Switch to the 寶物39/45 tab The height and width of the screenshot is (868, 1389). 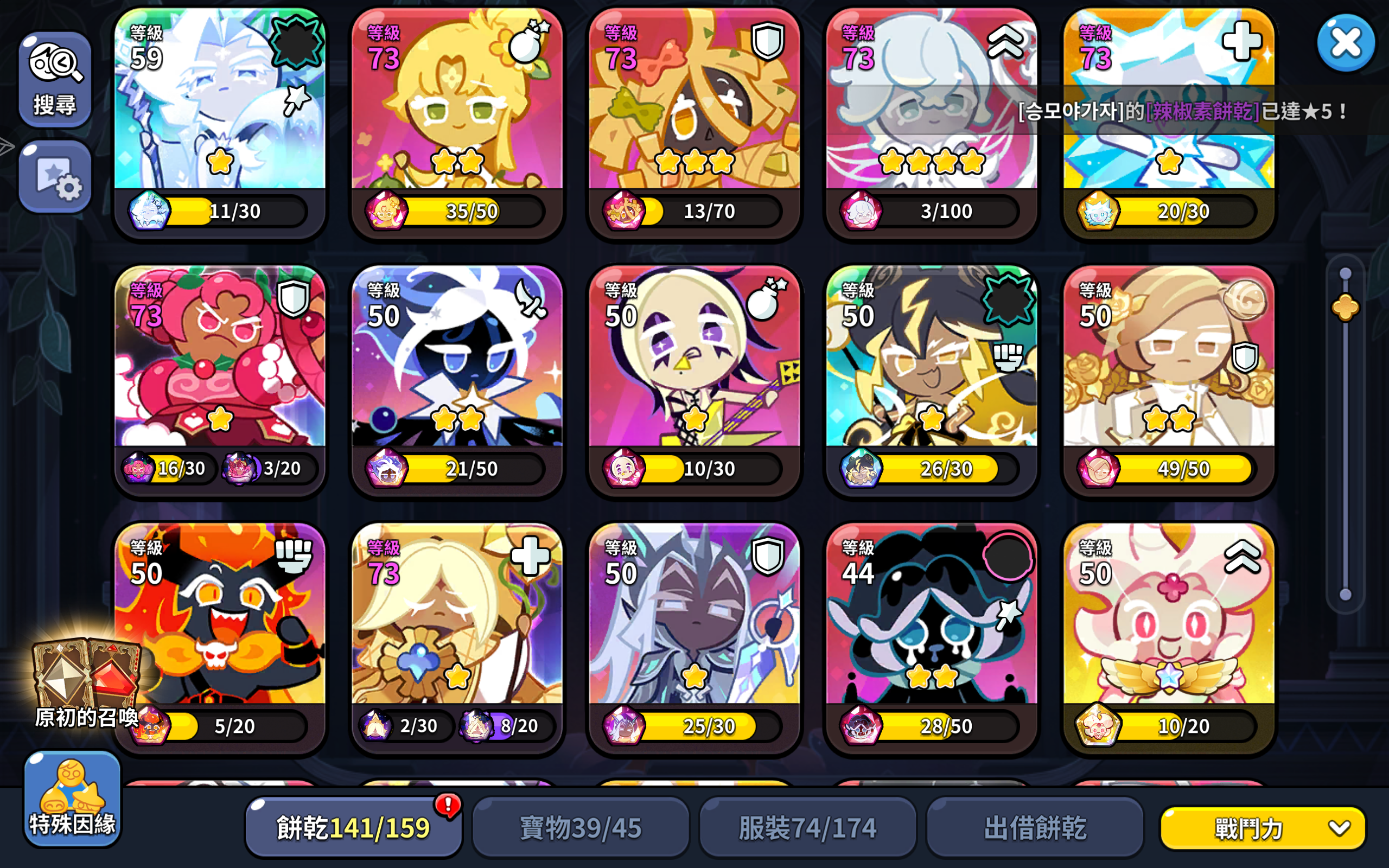(x=580, y=828)
